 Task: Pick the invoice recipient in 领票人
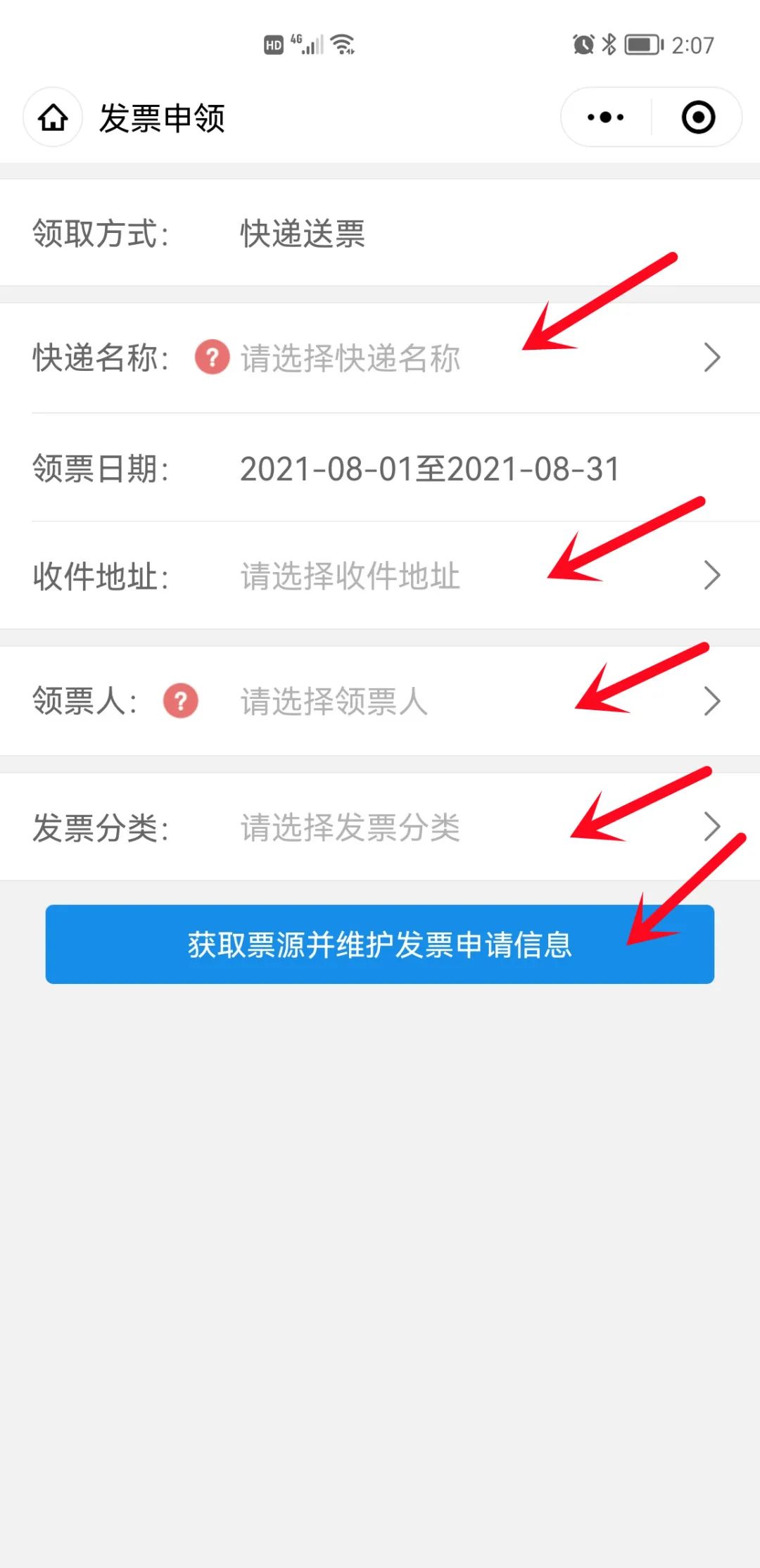380,701
